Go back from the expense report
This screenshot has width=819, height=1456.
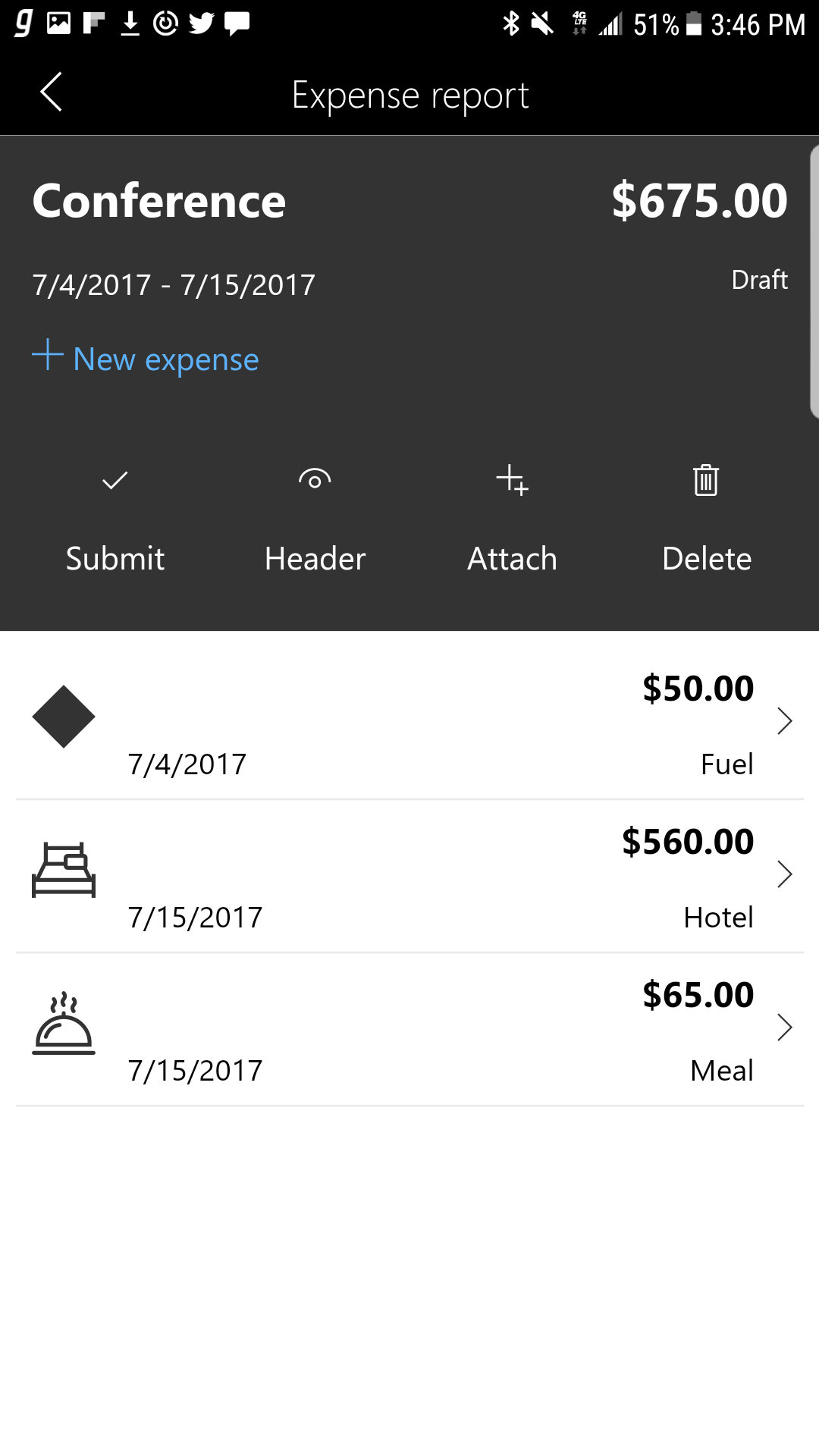pos(51,93)
